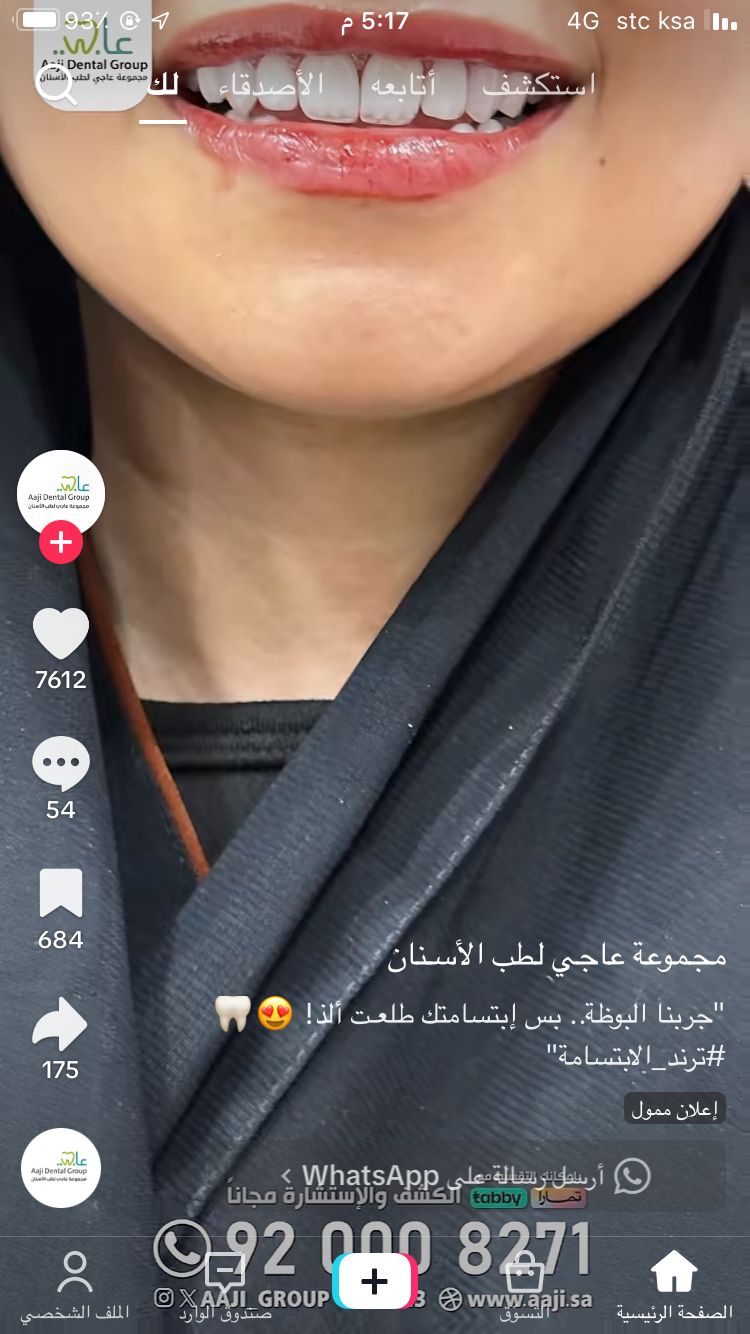750x1334 pixels.
Task: Open the مجموعة عاجي لطب الأسنان username
Action: tap(557, 955)
